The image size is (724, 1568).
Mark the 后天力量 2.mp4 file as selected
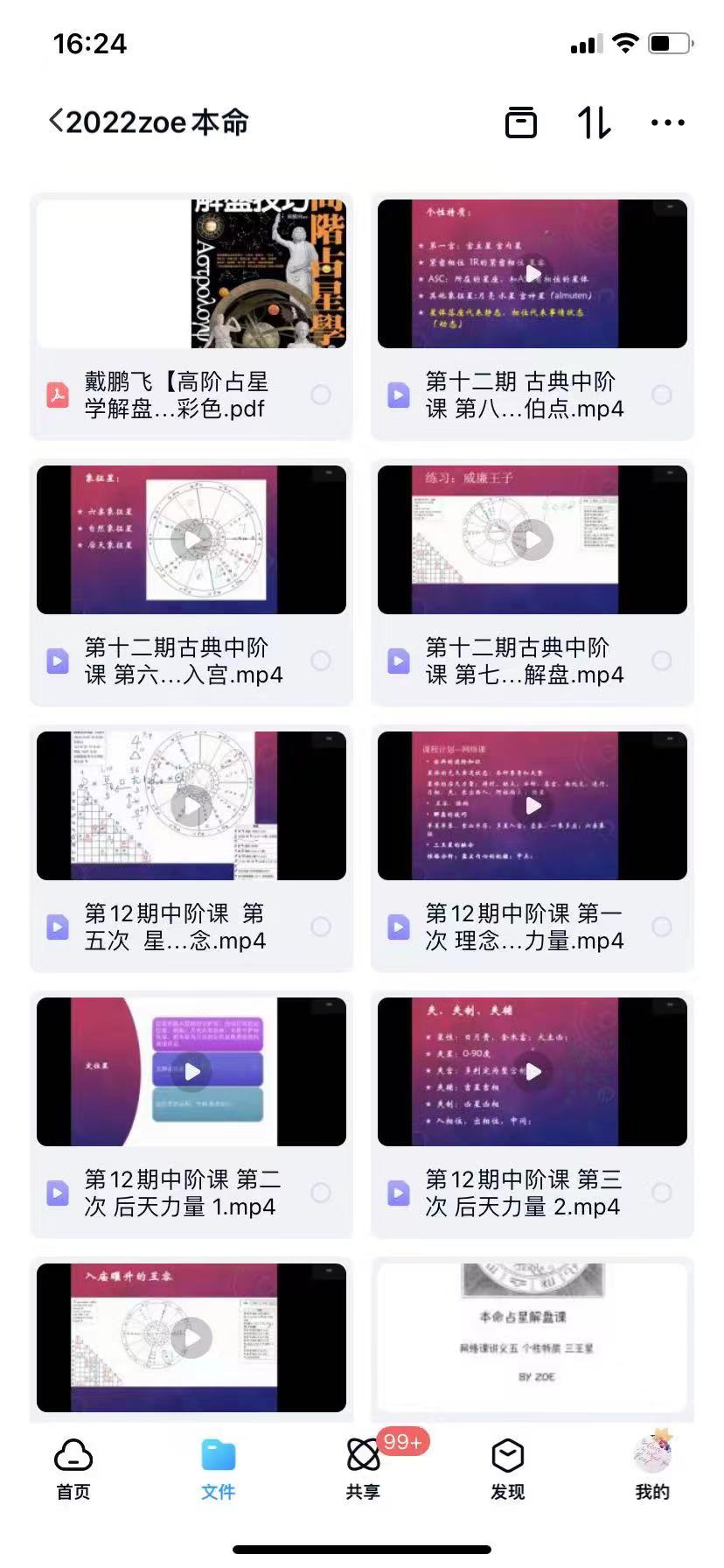(x=662, y=1193)
